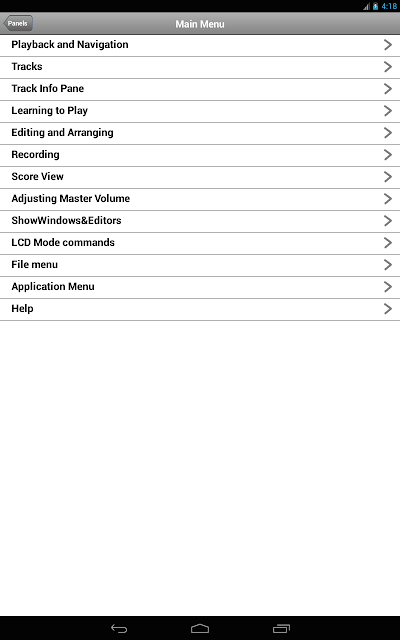Go back to Panels

tap(18, 23)
